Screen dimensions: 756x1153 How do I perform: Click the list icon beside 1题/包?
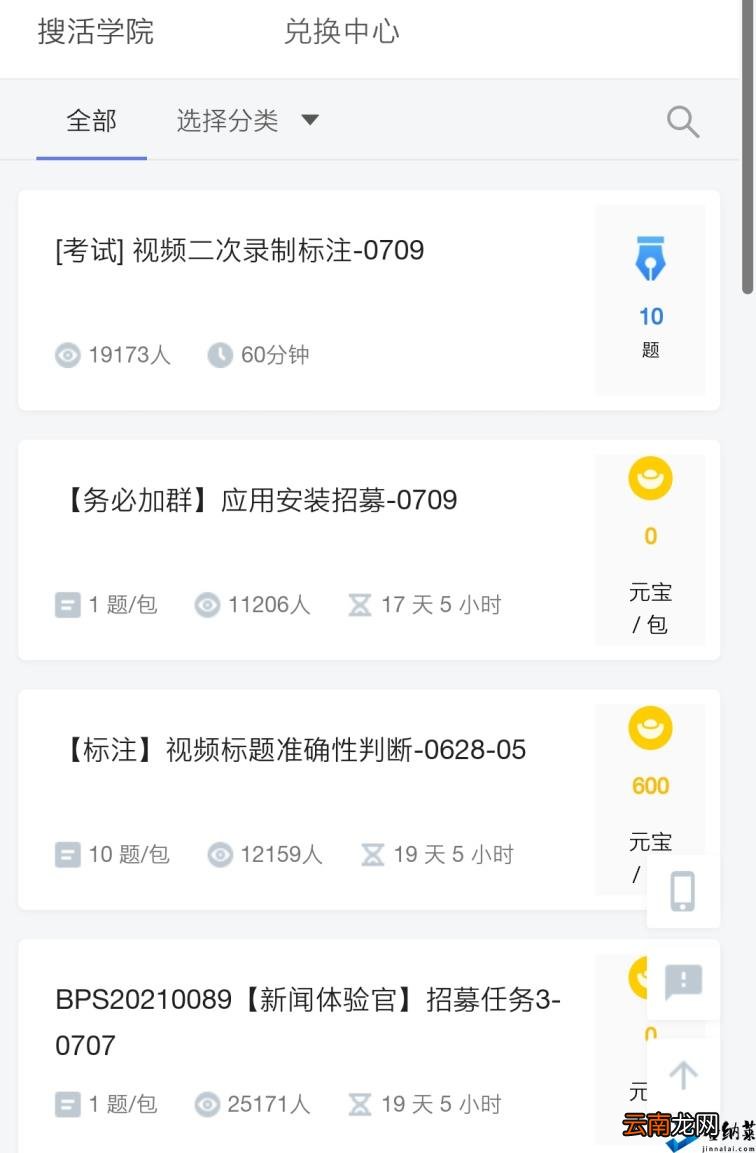point(67,604)
